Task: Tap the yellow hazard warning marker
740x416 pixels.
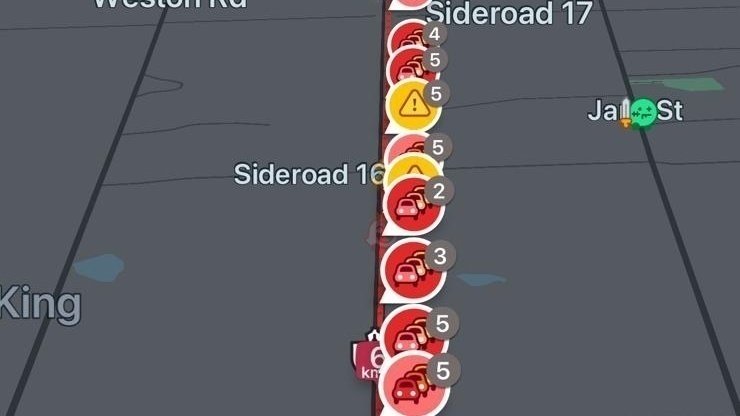Action: tap(412, 102)
